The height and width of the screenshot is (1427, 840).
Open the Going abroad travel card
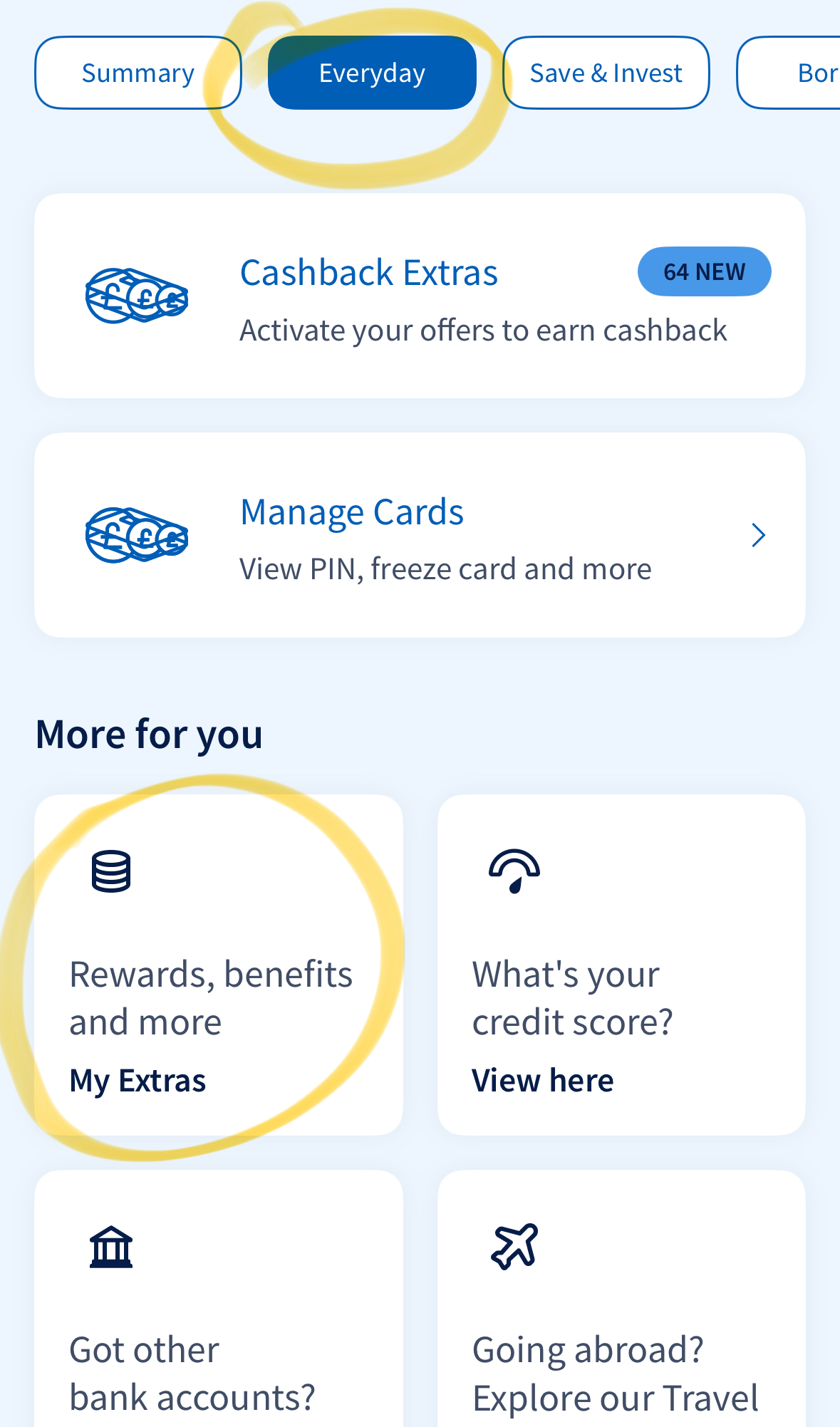(x=621, y=1304)
